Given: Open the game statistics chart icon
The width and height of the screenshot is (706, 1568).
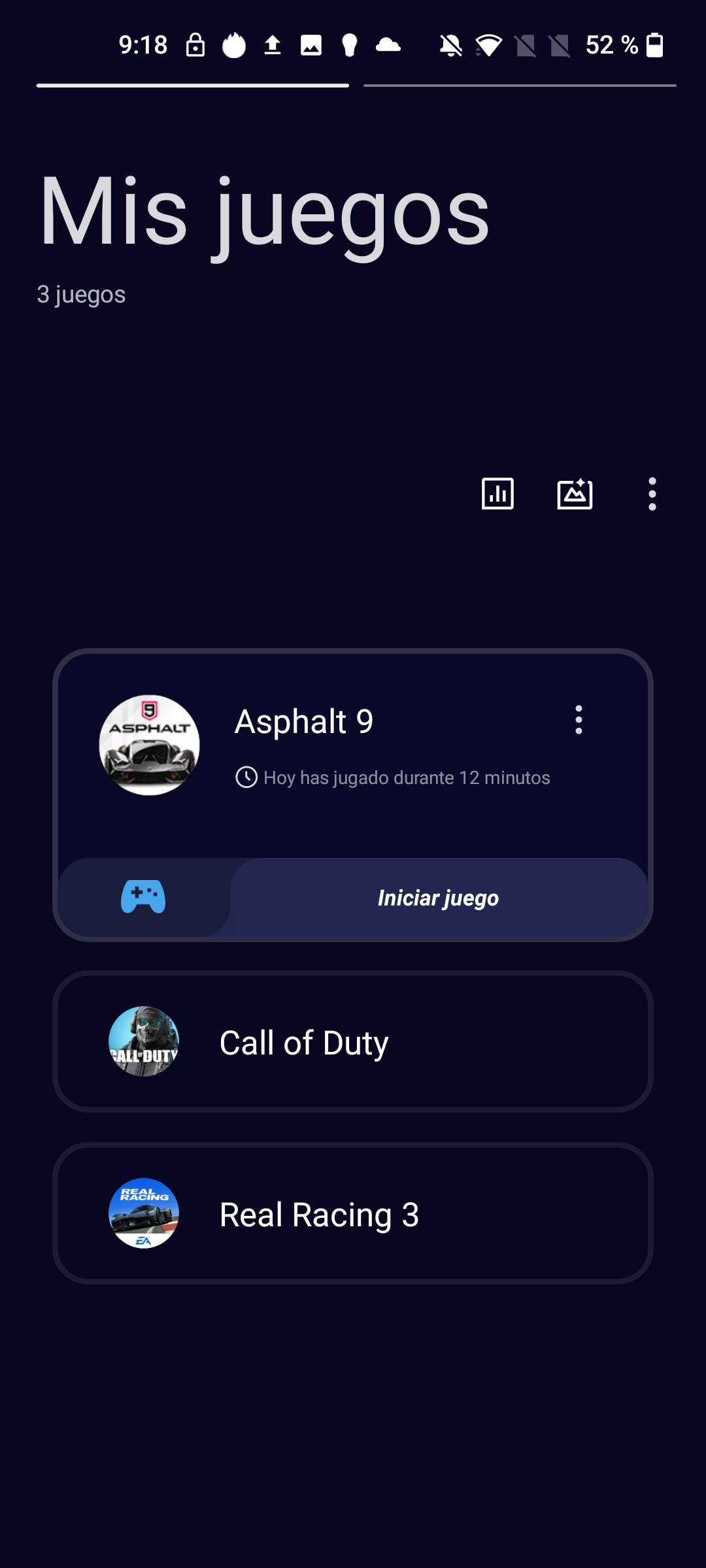Looking at the screenshot, I should tap(497, 494).
